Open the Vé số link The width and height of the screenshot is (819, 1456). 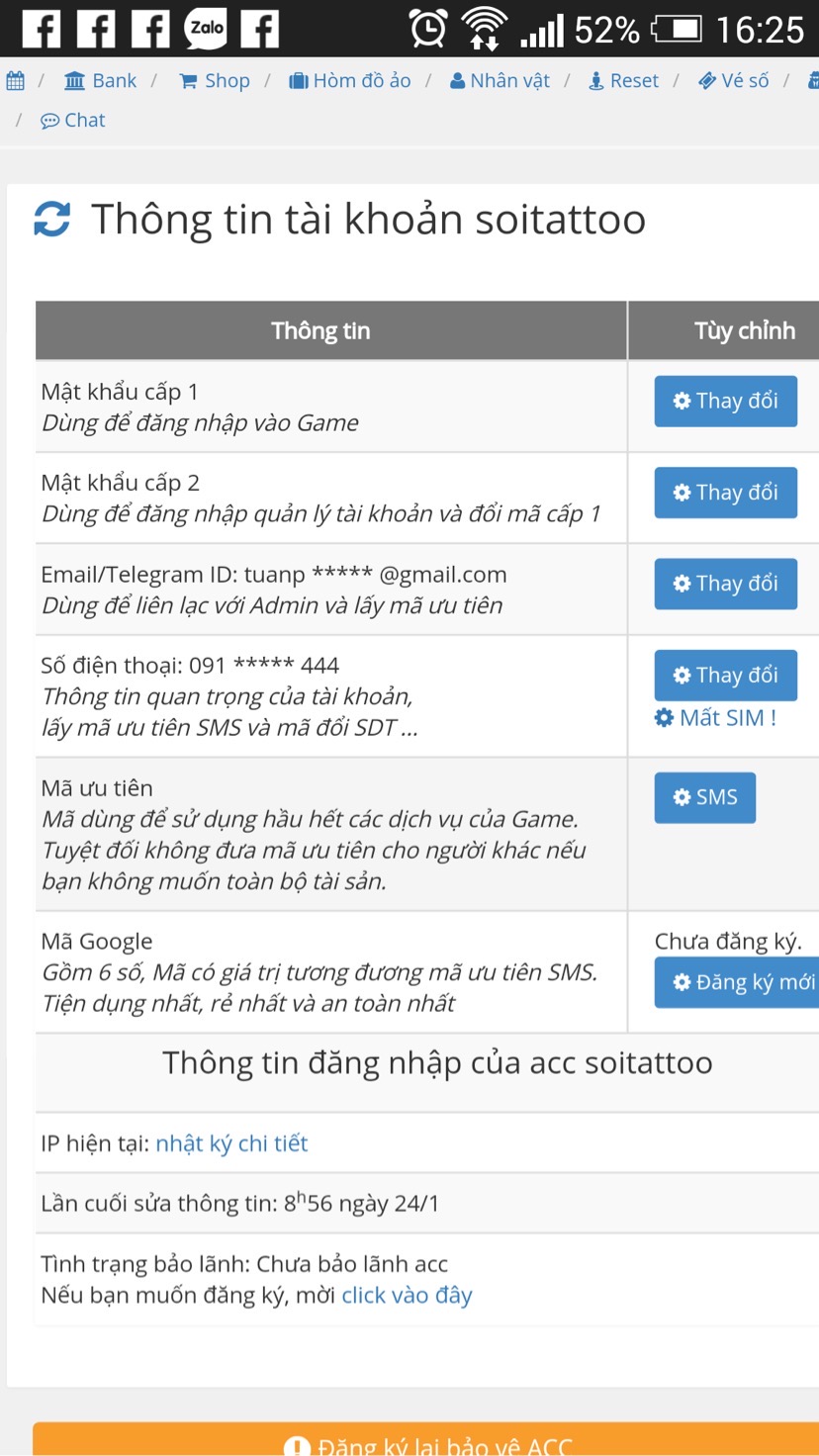733,81
